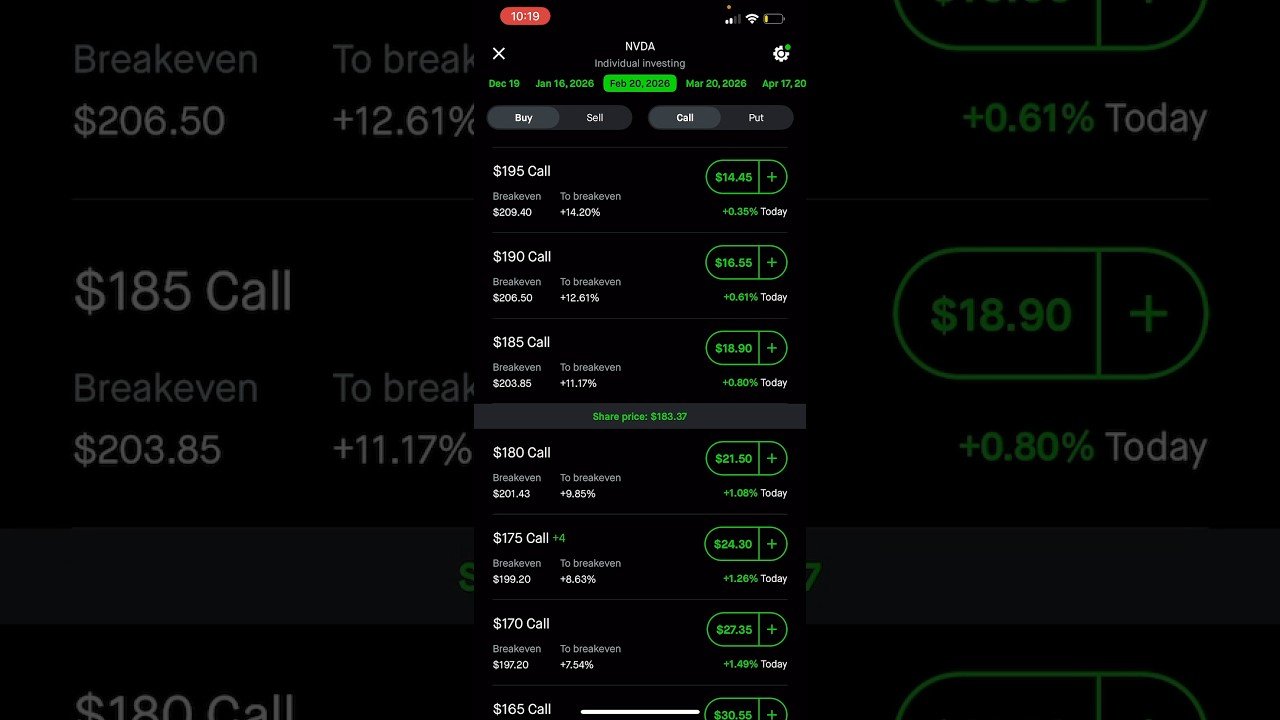Add the $190 Call at $16.55
1280x720 pixels.
click(772, 263)
